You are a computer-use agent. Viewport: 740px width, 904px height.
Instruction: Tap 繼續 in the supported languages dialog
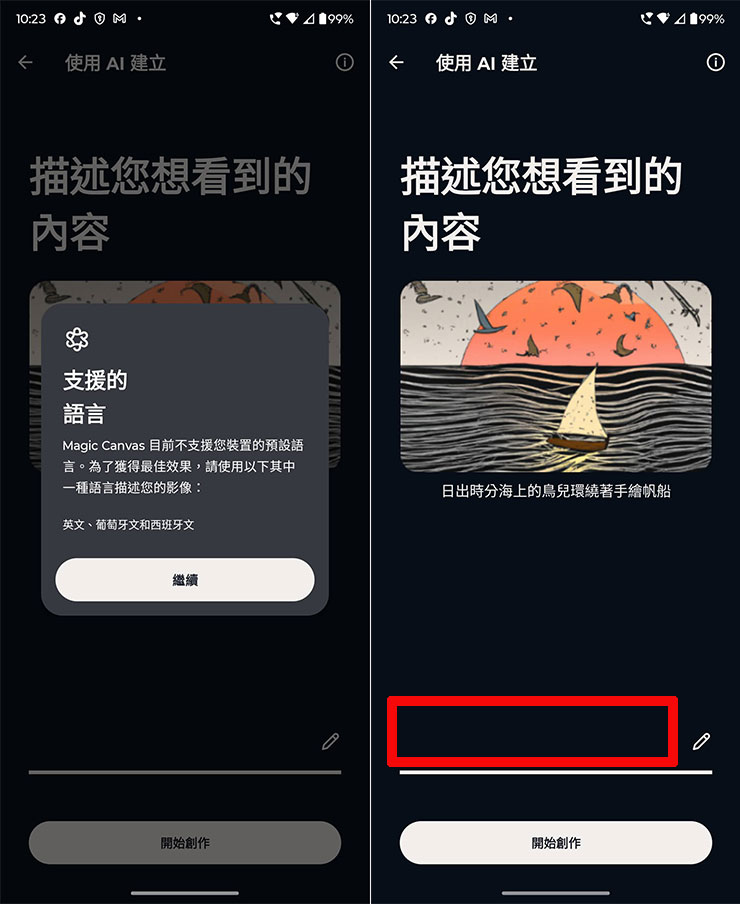coord(185,580)
